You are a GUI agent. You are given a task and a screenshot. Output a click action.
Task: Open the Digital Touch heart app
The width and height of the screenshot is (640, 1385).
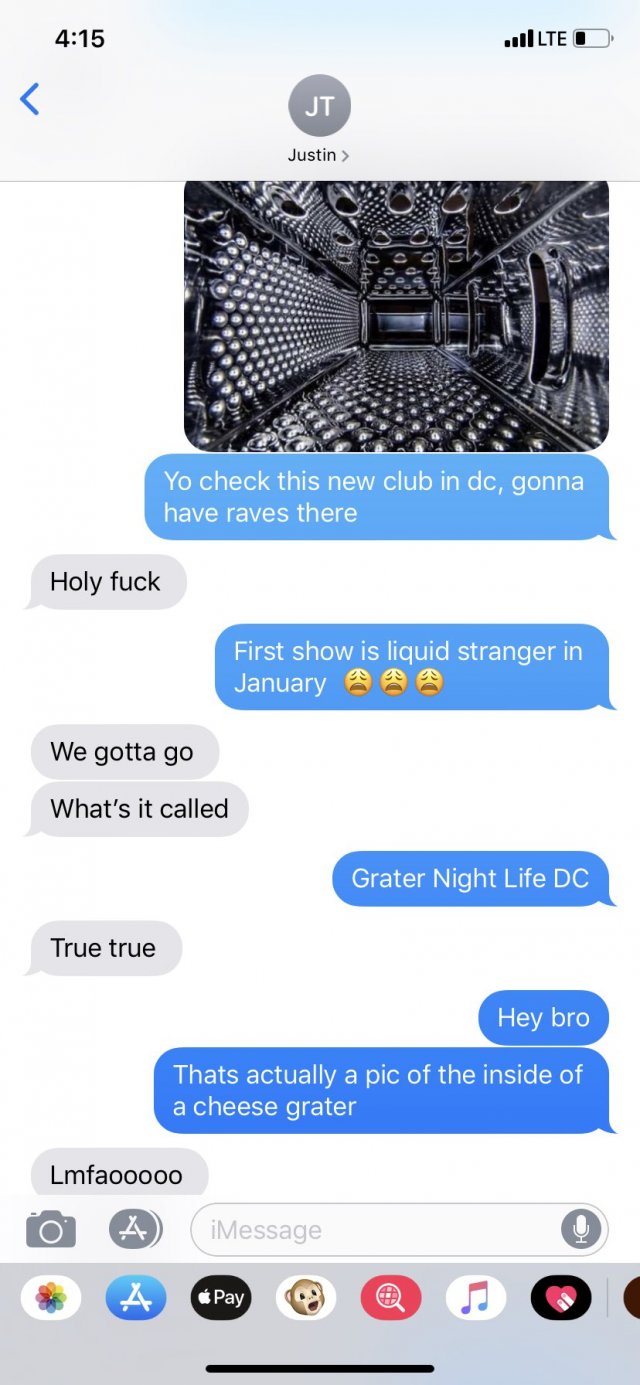tap(561, 1298)
